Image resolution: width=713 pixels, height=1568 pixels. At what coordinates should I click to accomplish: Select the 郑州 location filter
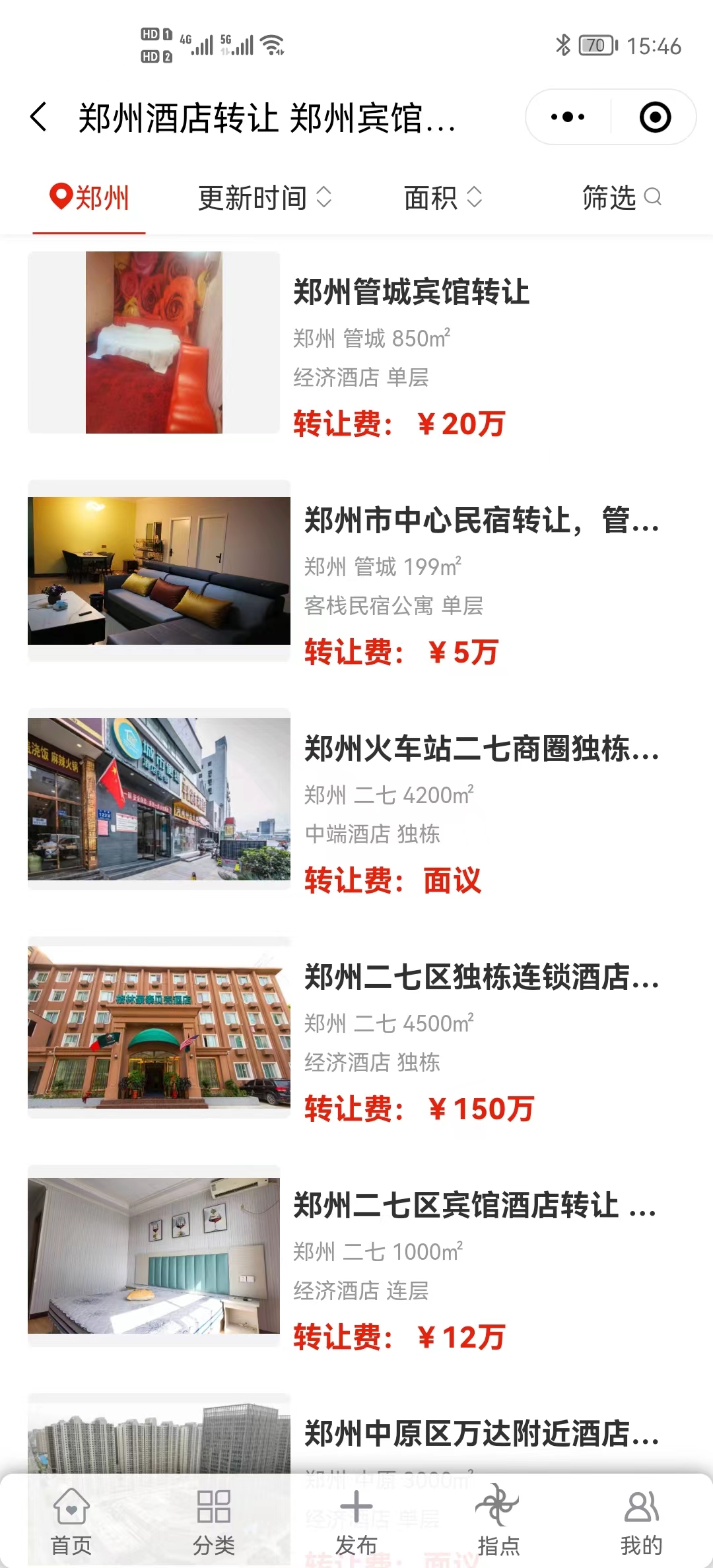pos(90,197)
